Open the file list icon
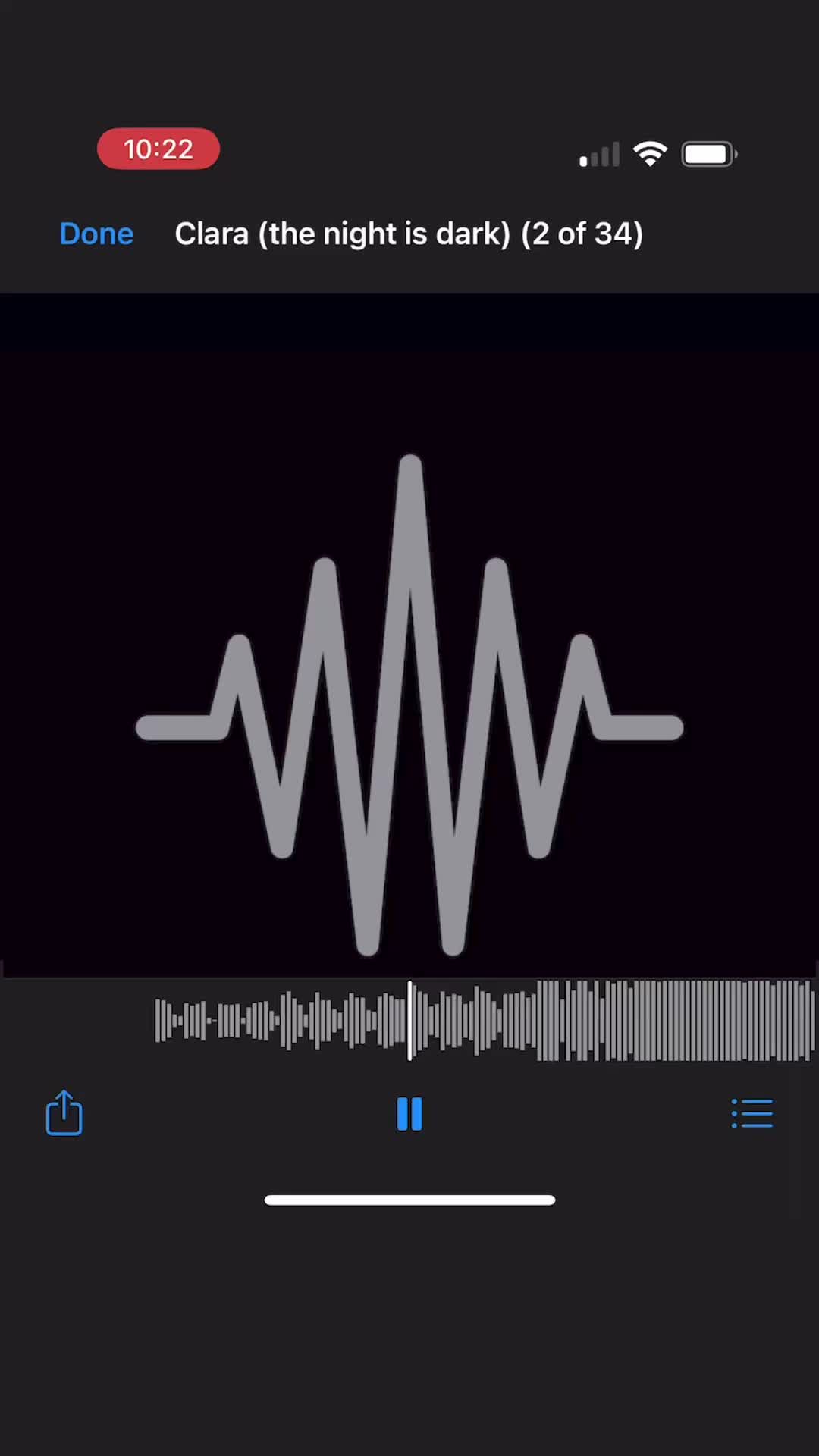 coord(752,1113)
